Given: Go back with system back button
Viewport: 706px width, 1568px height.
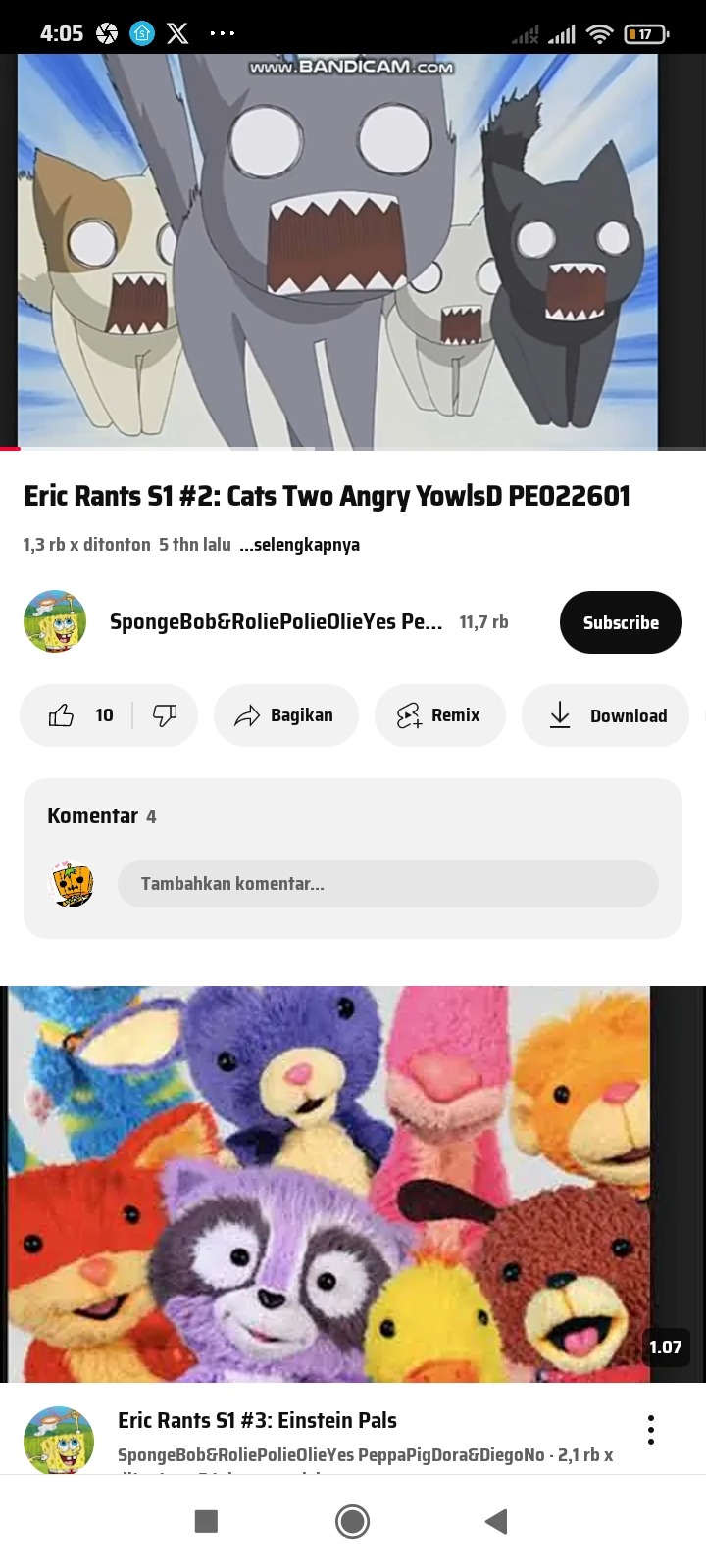Looking at the screenshot, I should (x=496, y=1521).
